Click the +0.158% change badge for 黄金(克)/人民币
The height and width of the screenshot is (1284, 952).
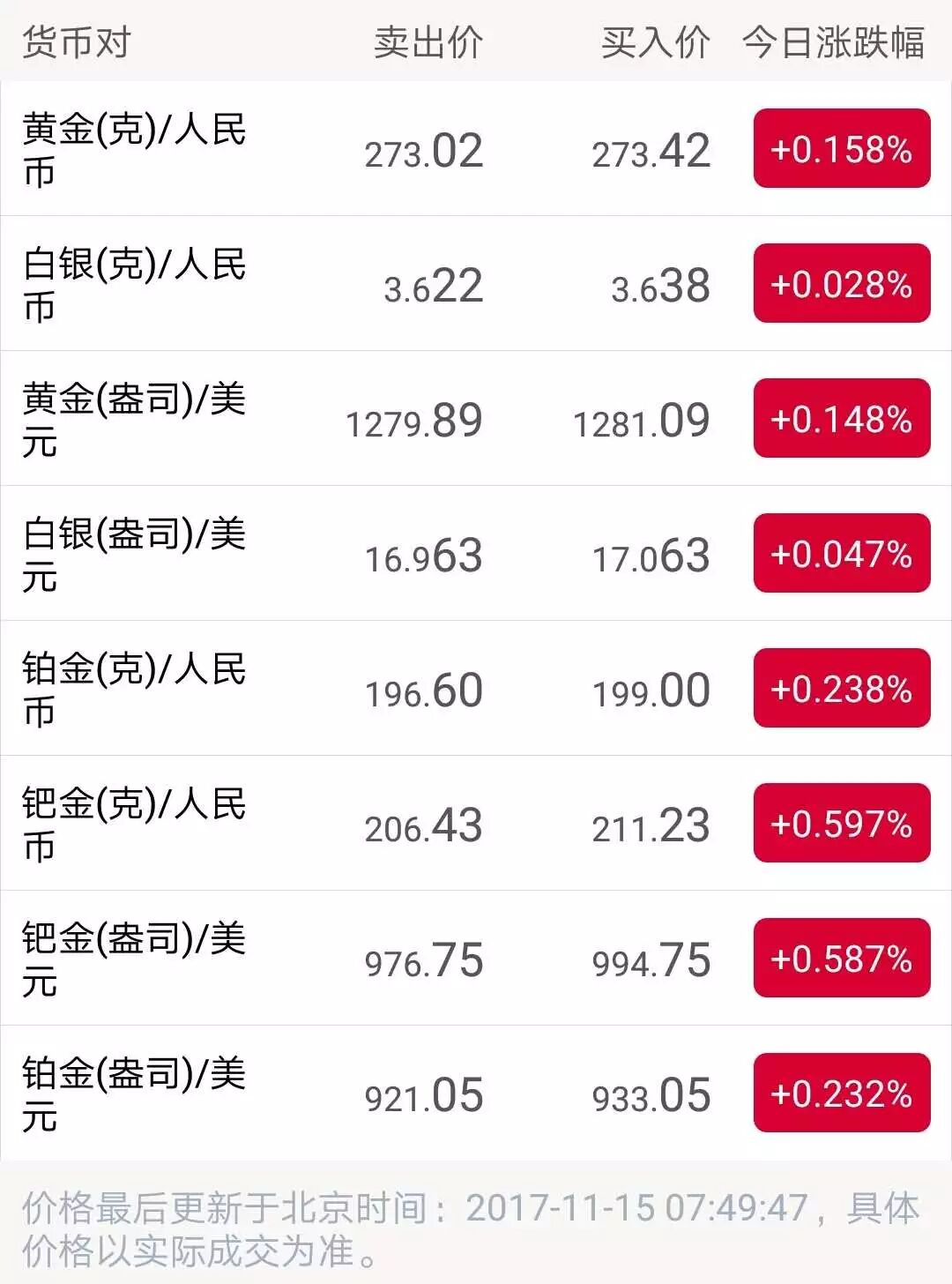click(x=840, y=148)
